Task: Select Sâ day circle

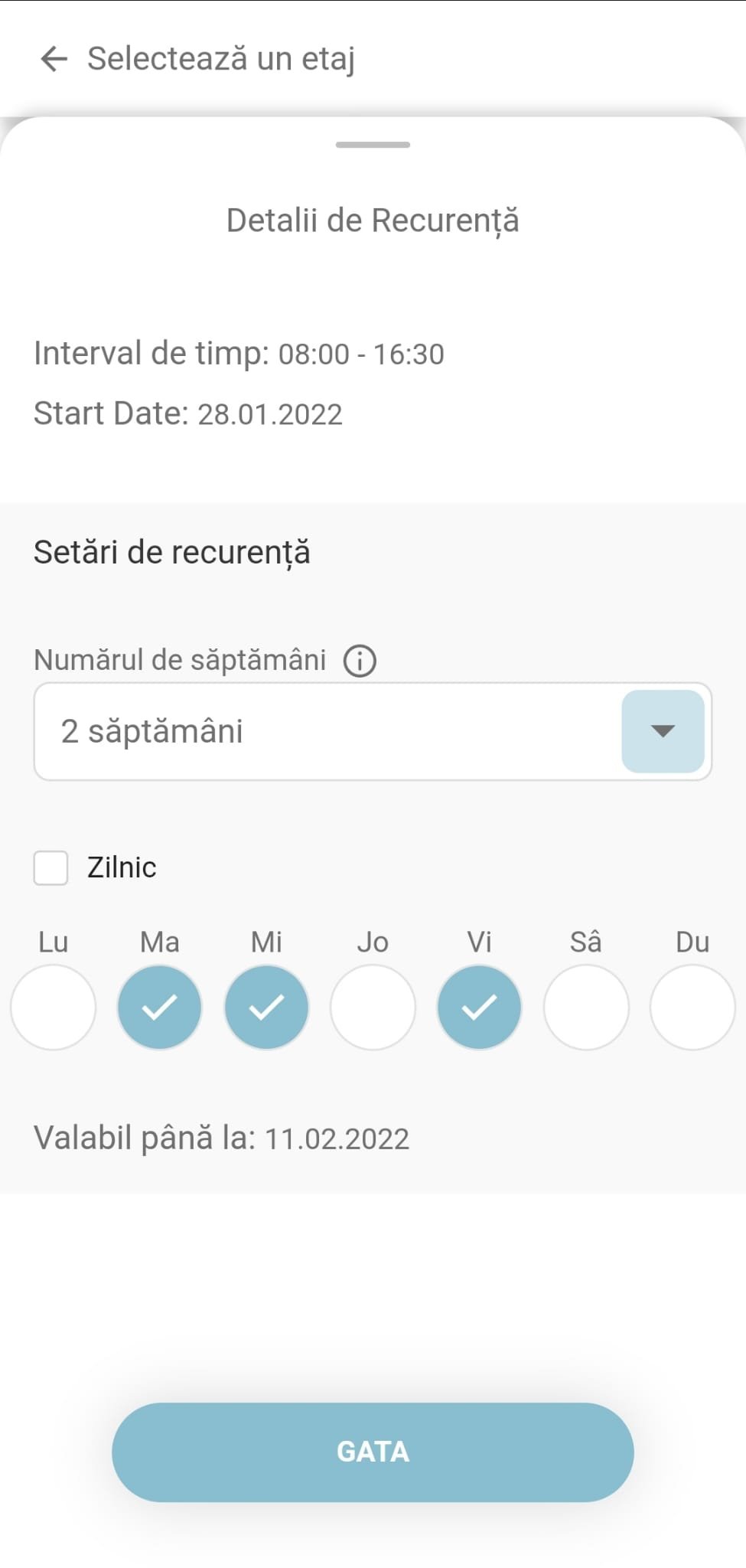Action: (x=586, y=1007)
